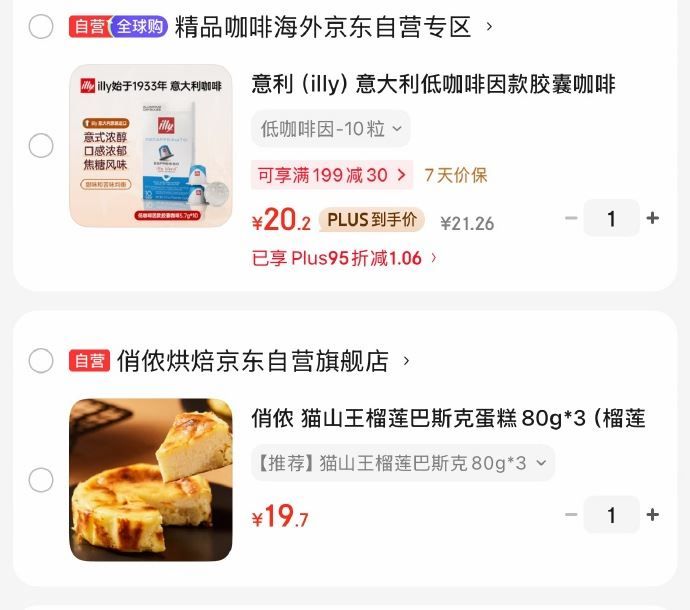View the 可享满199减30 promotion details
The image size is (690, 610).
click(x=331, y=176)
